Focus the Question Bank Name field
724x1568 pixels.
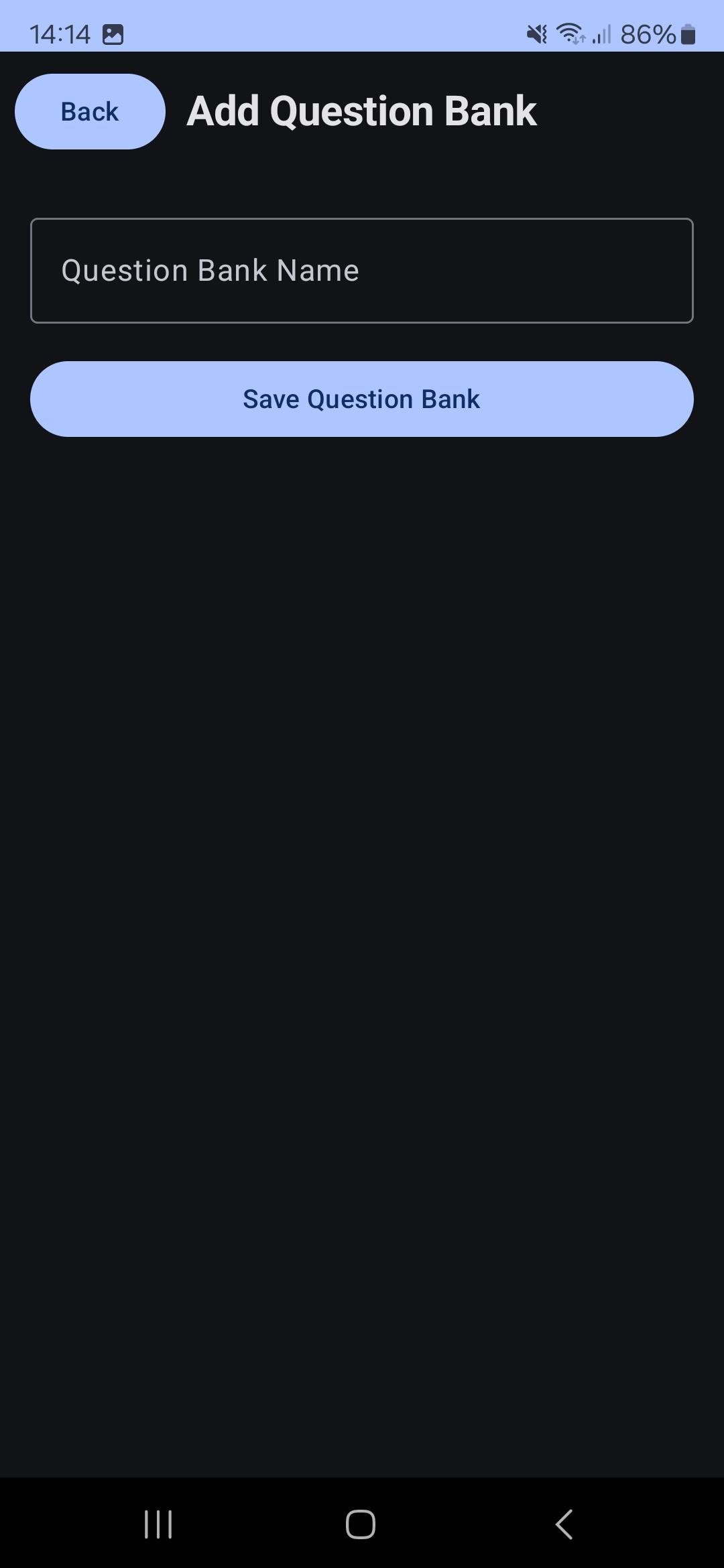362,271
